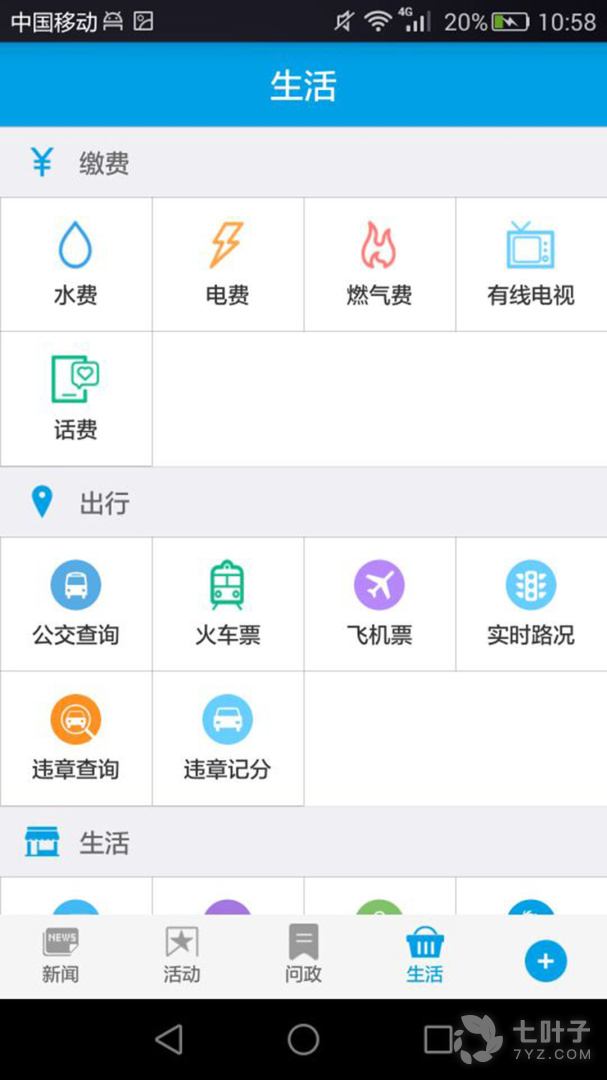Select 火车票 train tickets
Image resolution: width=607 pixels, height=1080 pixels.
tap(228, 604)
